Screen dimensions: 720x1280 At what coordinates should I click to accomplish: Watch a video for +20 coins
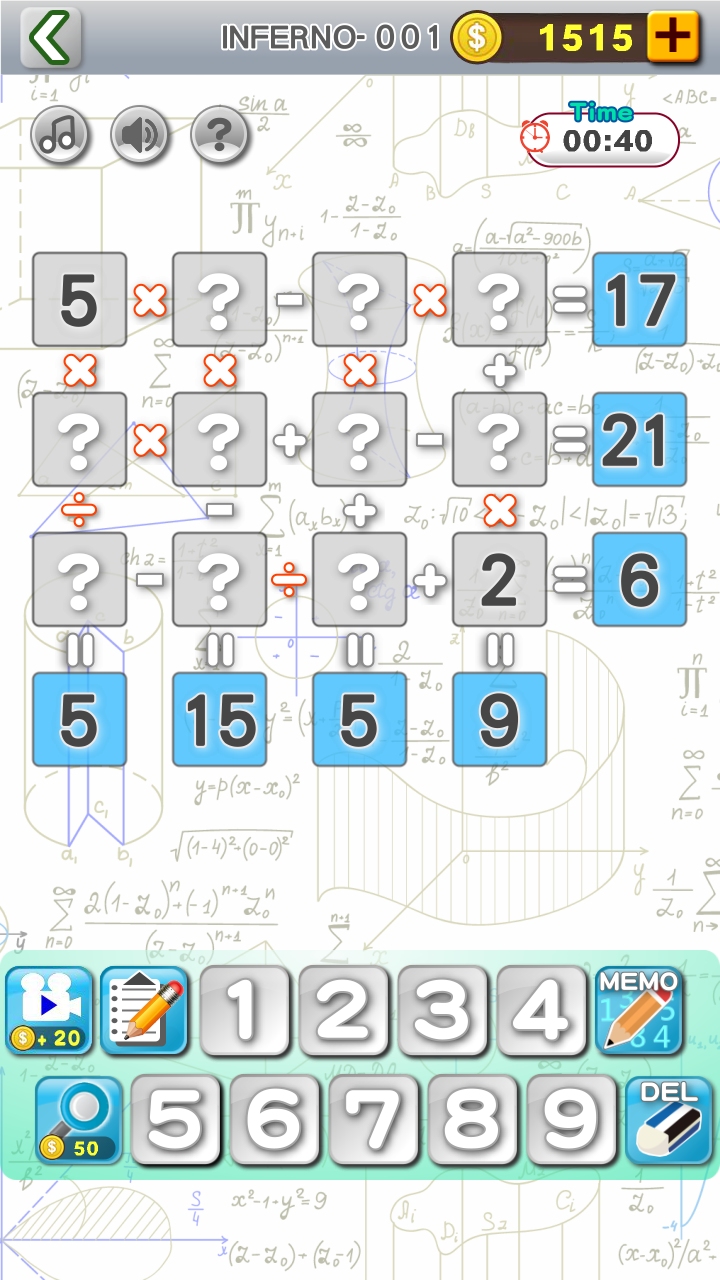pos(50,1010)
